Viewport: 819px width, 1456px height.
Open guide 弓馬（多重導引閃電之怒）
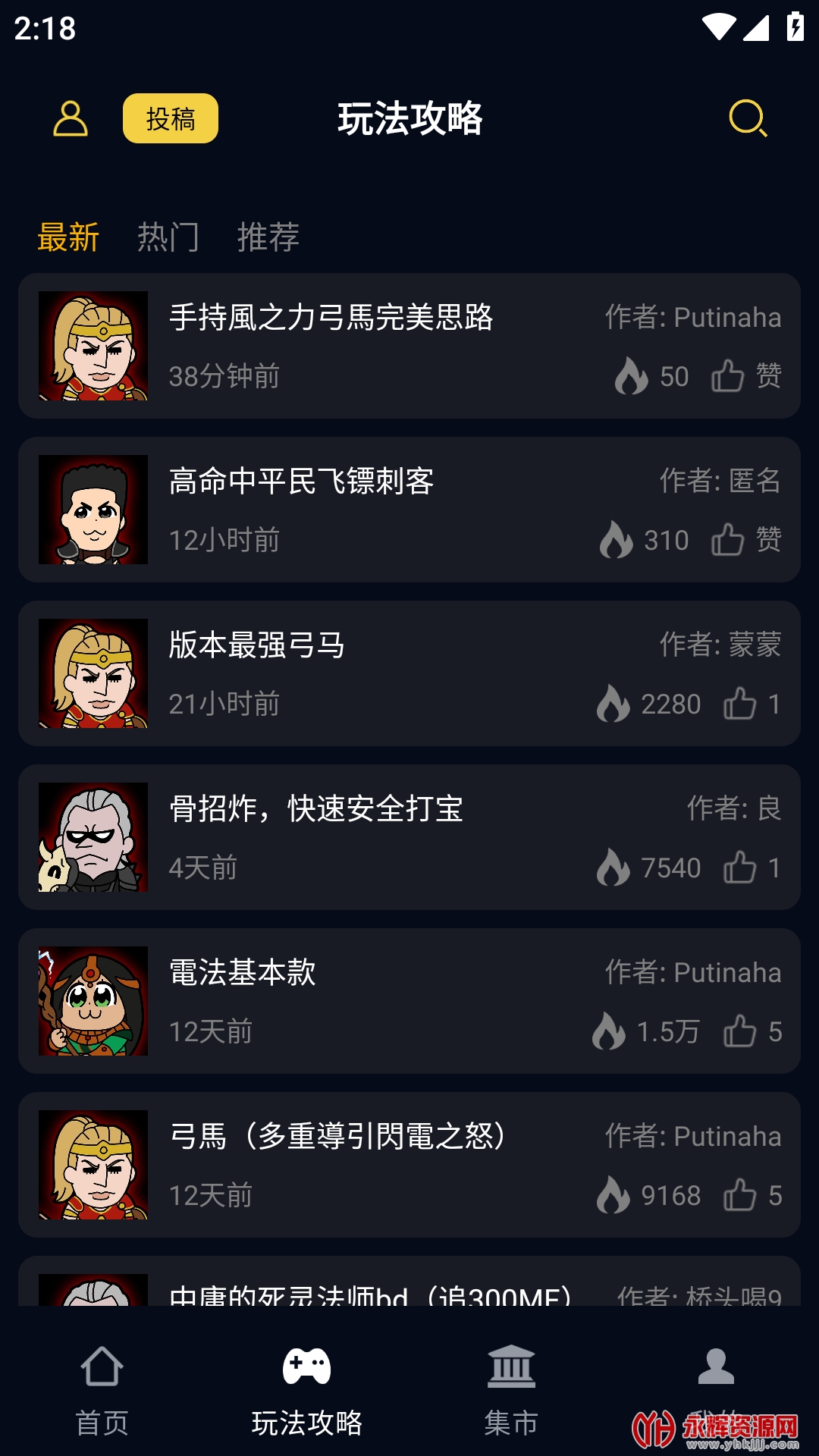tap(338, 1137)
